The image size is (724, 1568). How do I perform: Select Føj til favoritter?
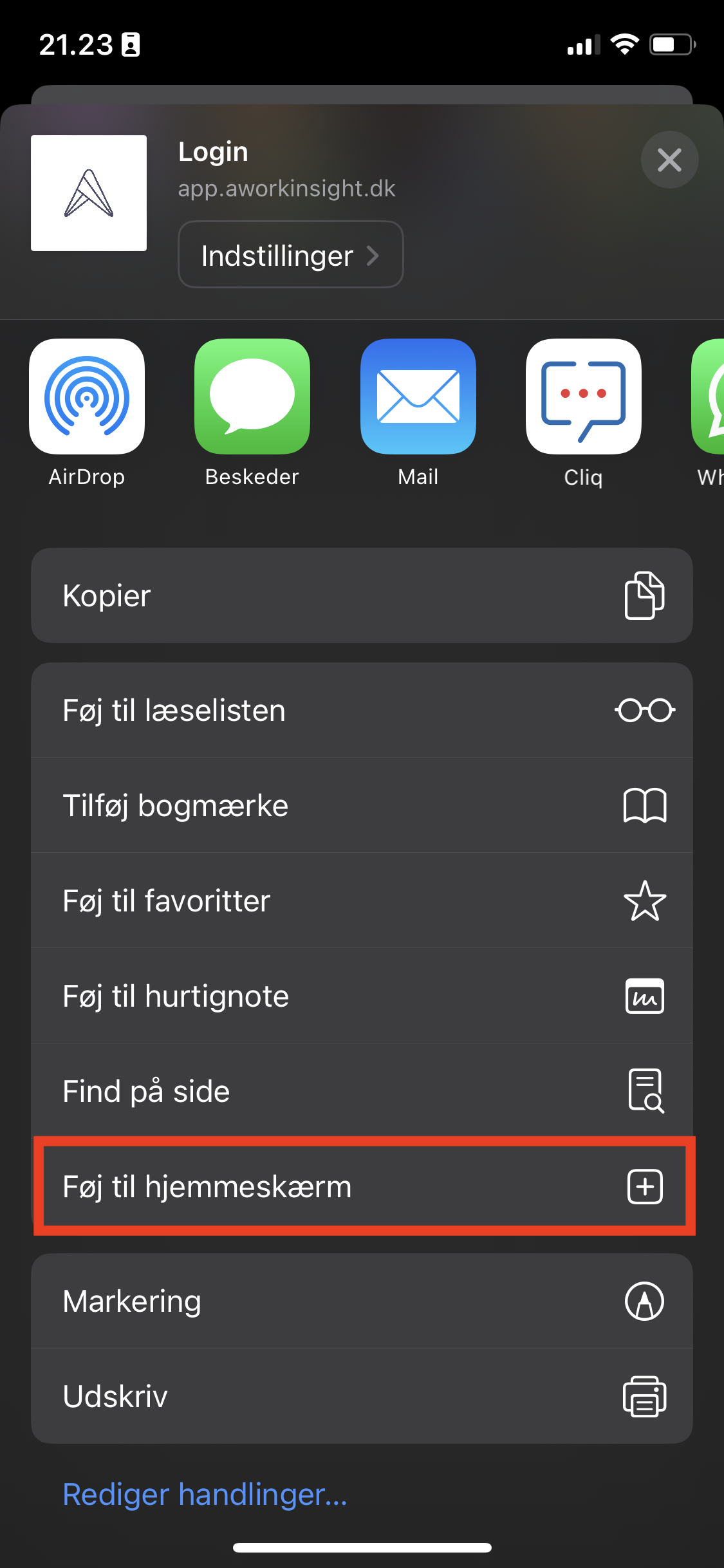[362, 901]
